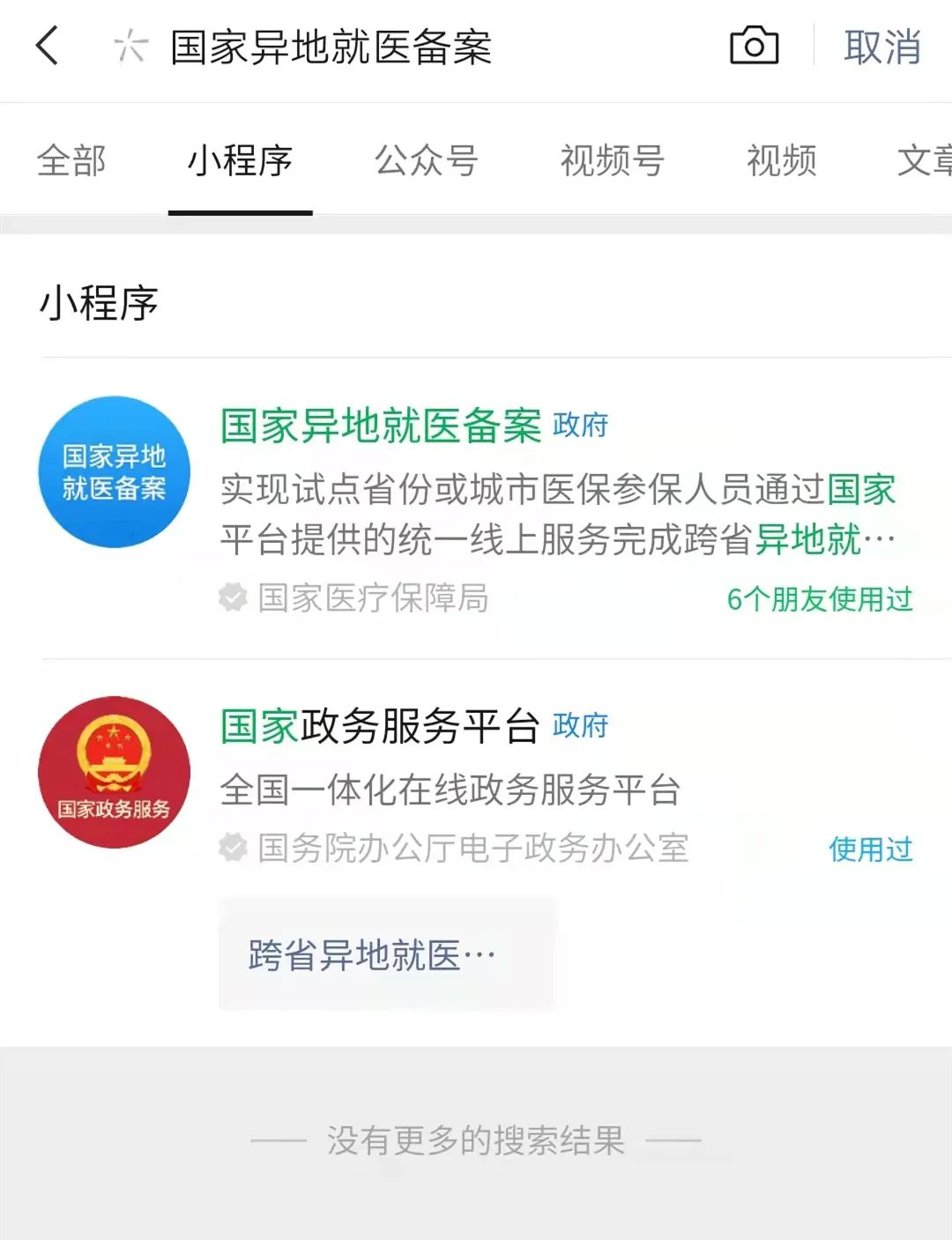
Task: Open the camera search icon
Action: point(754,46)
